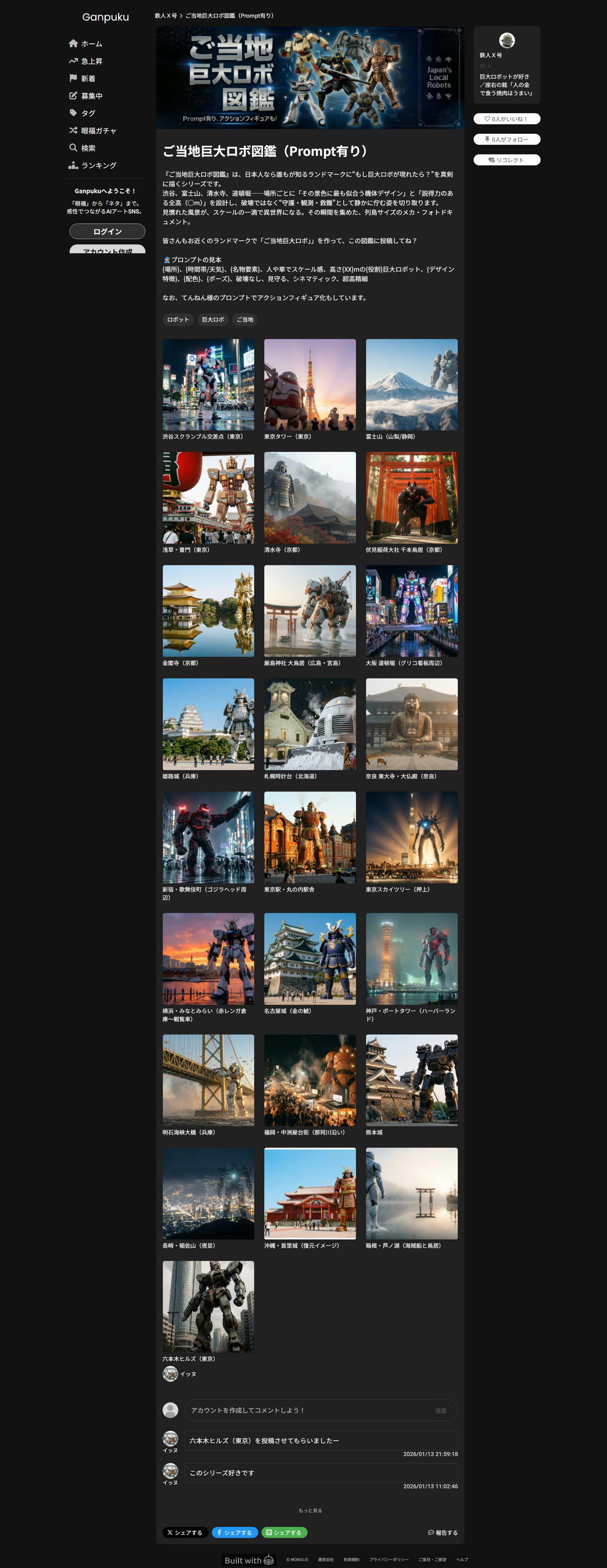Screen dimensions: 607x1568
Task: Select the ロボット tag chip
Action: [178, 319]
